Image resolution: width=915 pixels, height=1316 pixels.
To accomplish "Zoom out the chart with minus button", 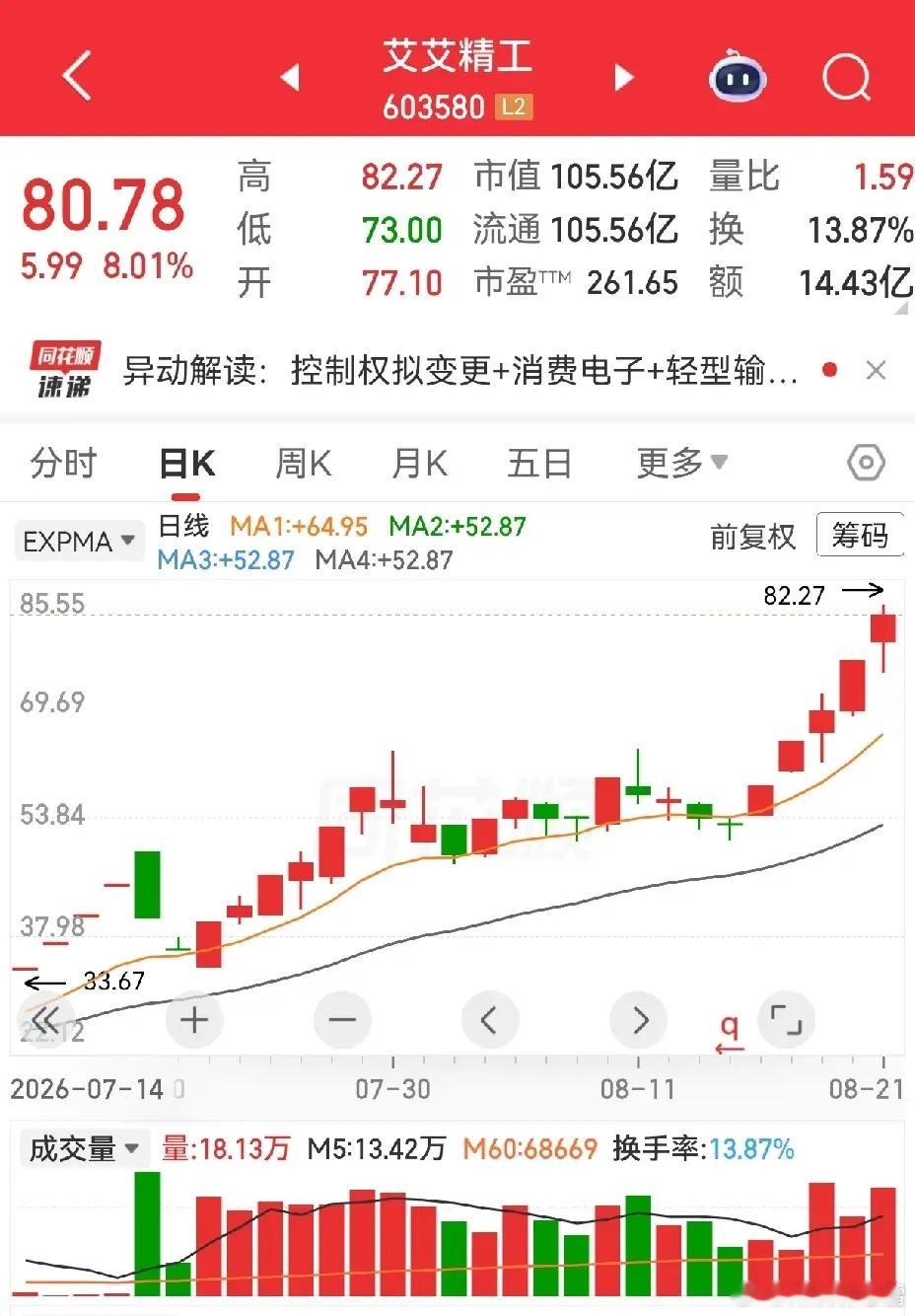I will [342, 1019].
